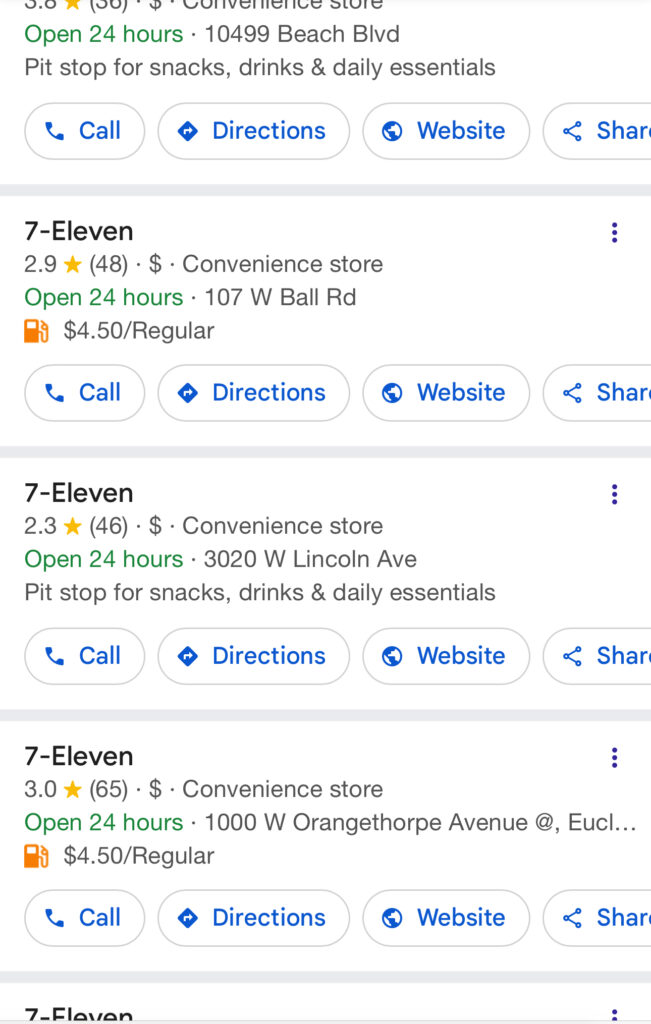Get directions to 1000 W Orangethorpe Avenue
Image resolution: width=651 pixels, height=1024 pixels.
coord(253,918)
